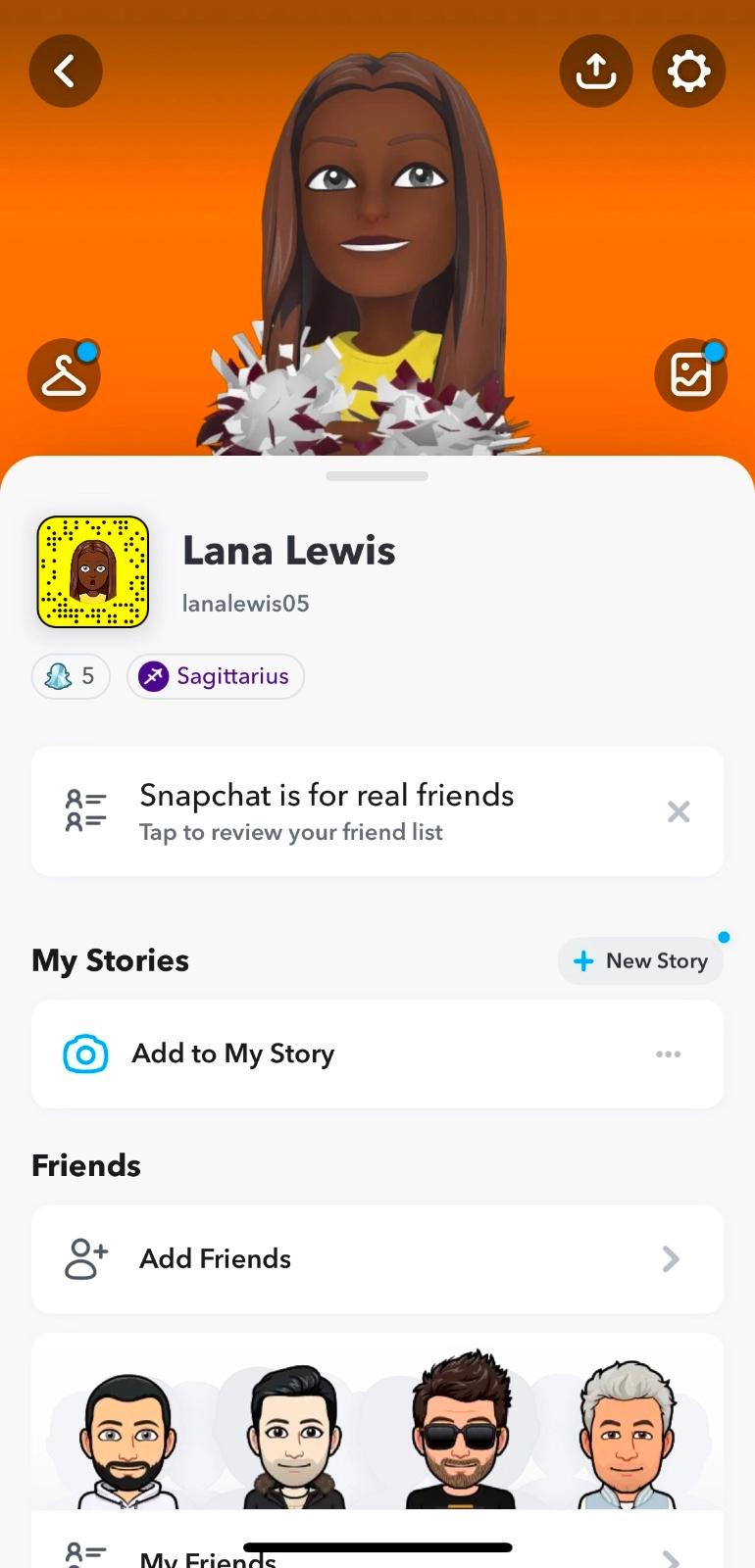View the Snap score chip
Viewport: 755px width, 1568px height.
71,676
